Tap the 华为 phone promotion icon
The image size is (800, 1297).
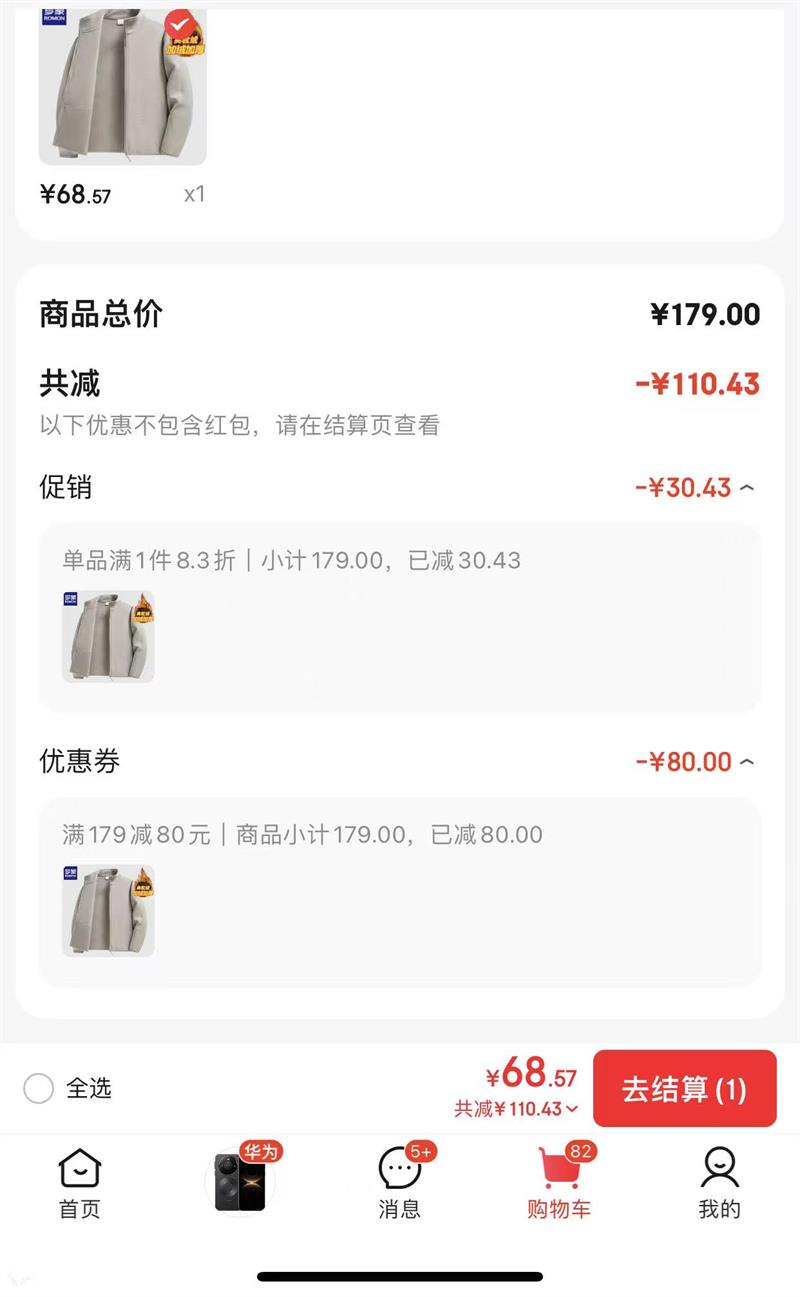pos(242,1182)
